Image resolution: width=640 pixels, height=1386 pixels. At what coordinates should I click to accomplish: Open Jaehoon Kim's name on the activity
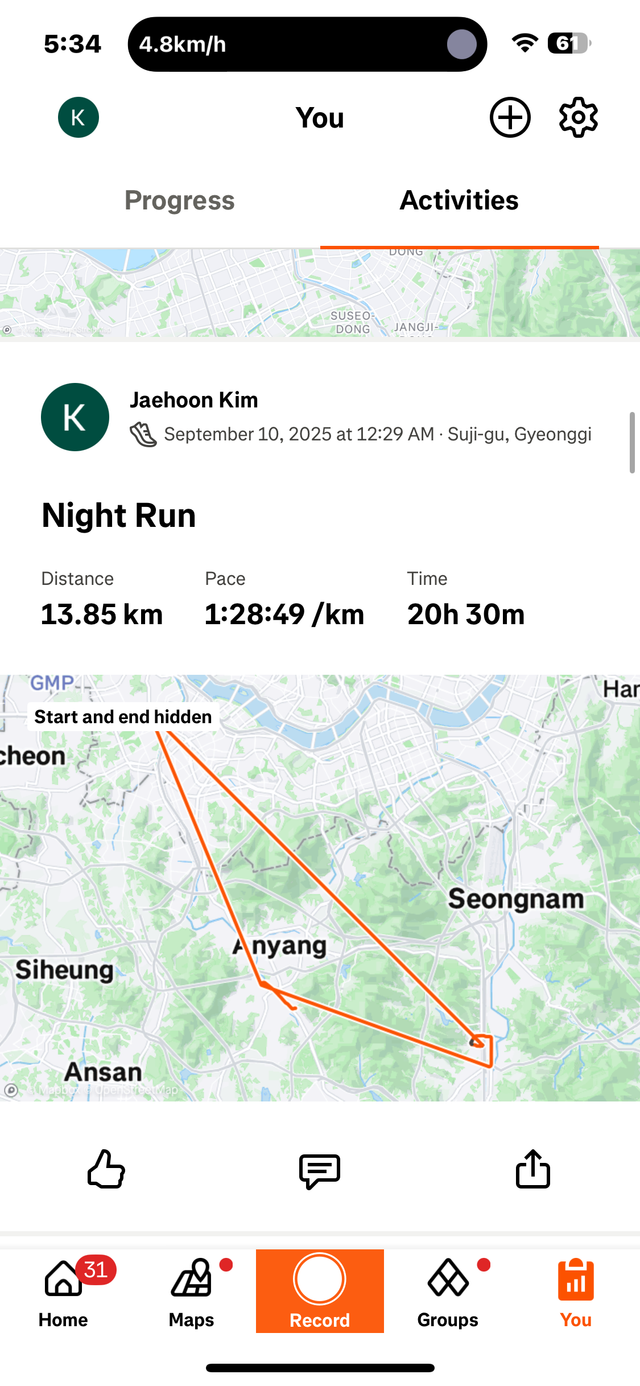point(194,400)
